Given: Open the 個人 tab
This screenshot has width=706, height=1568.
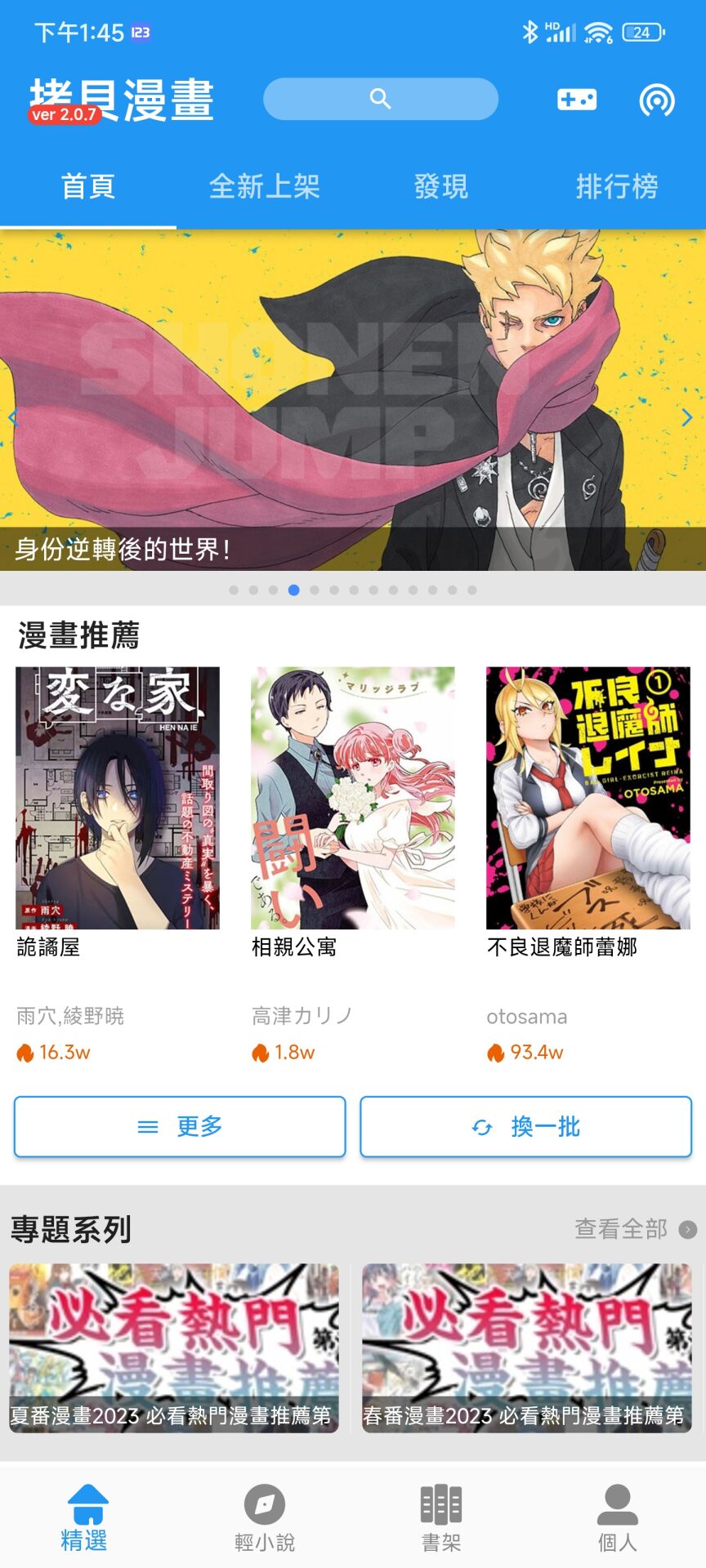Looking at the screenshot, I should tap(618, 1517).
